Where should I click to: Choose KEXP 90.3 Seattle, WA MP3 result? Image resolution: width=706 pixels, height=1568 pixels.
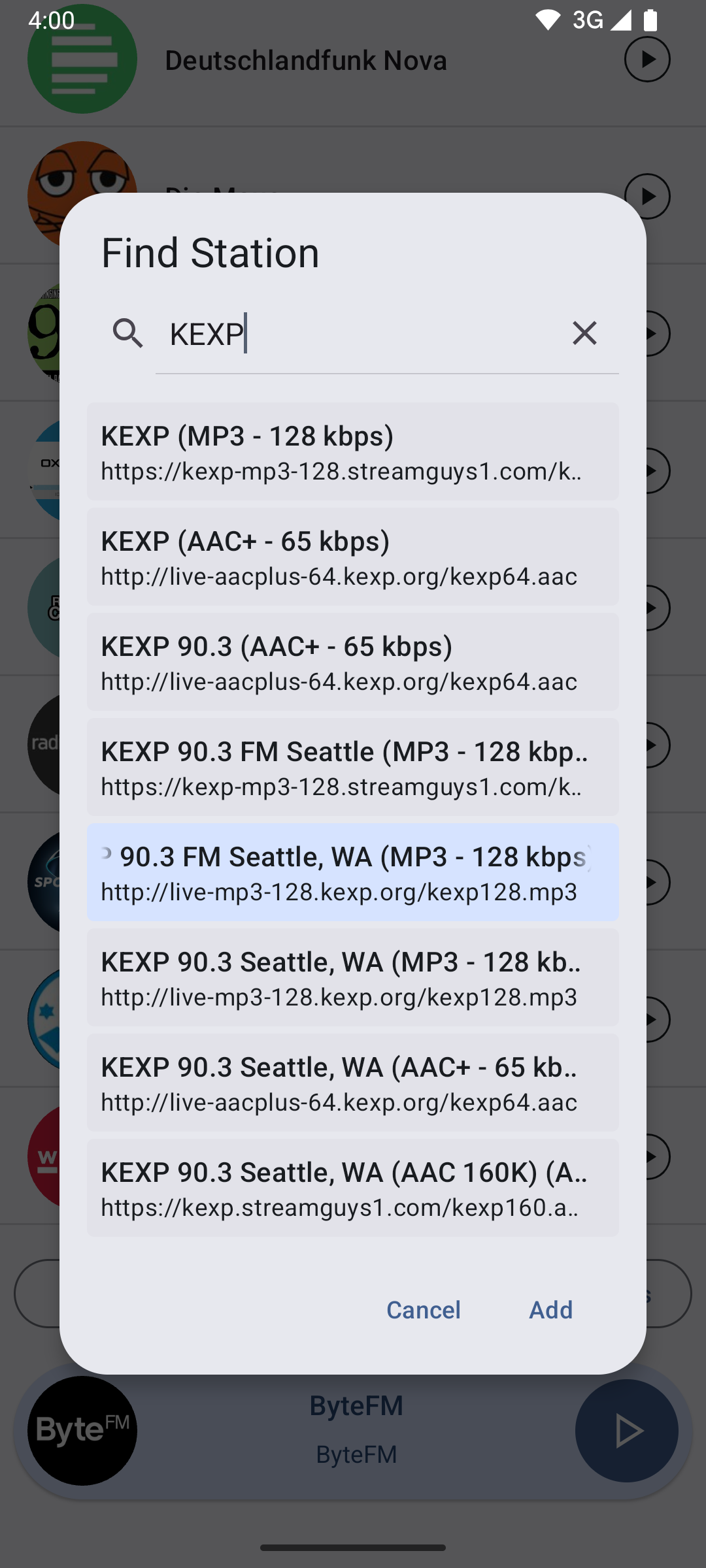(x=353, y=977)
